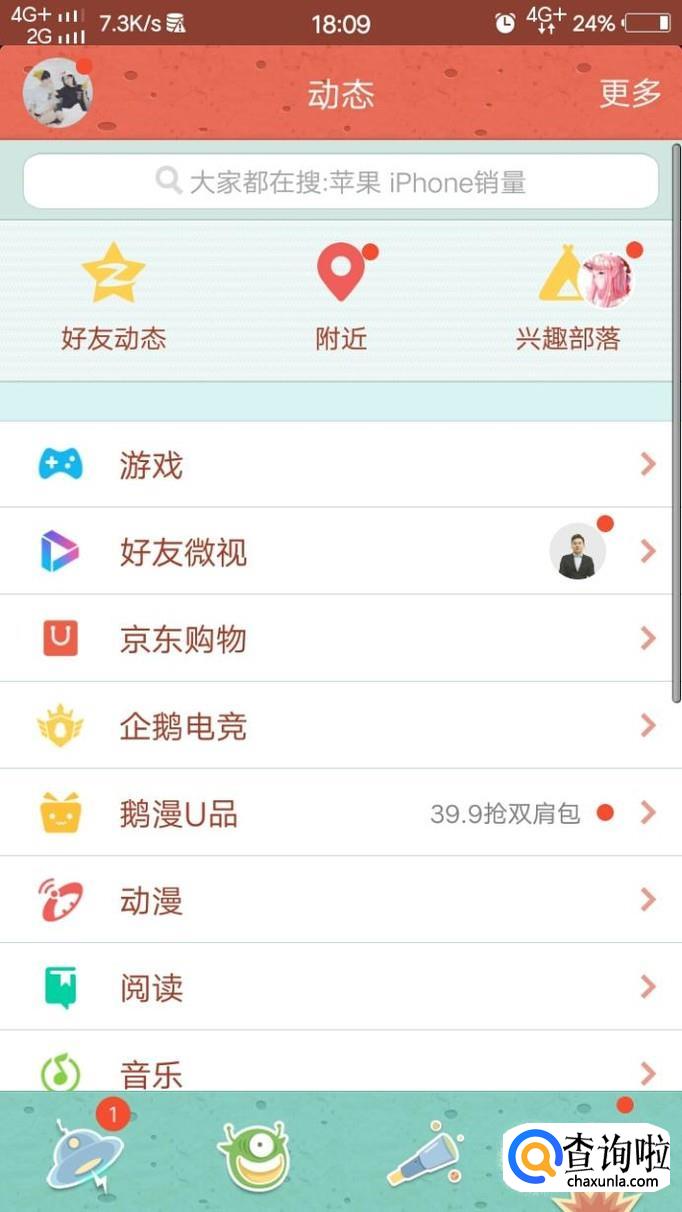Open 好友动态 friends feed
The image size is (682, 1212).
[x=113, y=297]
